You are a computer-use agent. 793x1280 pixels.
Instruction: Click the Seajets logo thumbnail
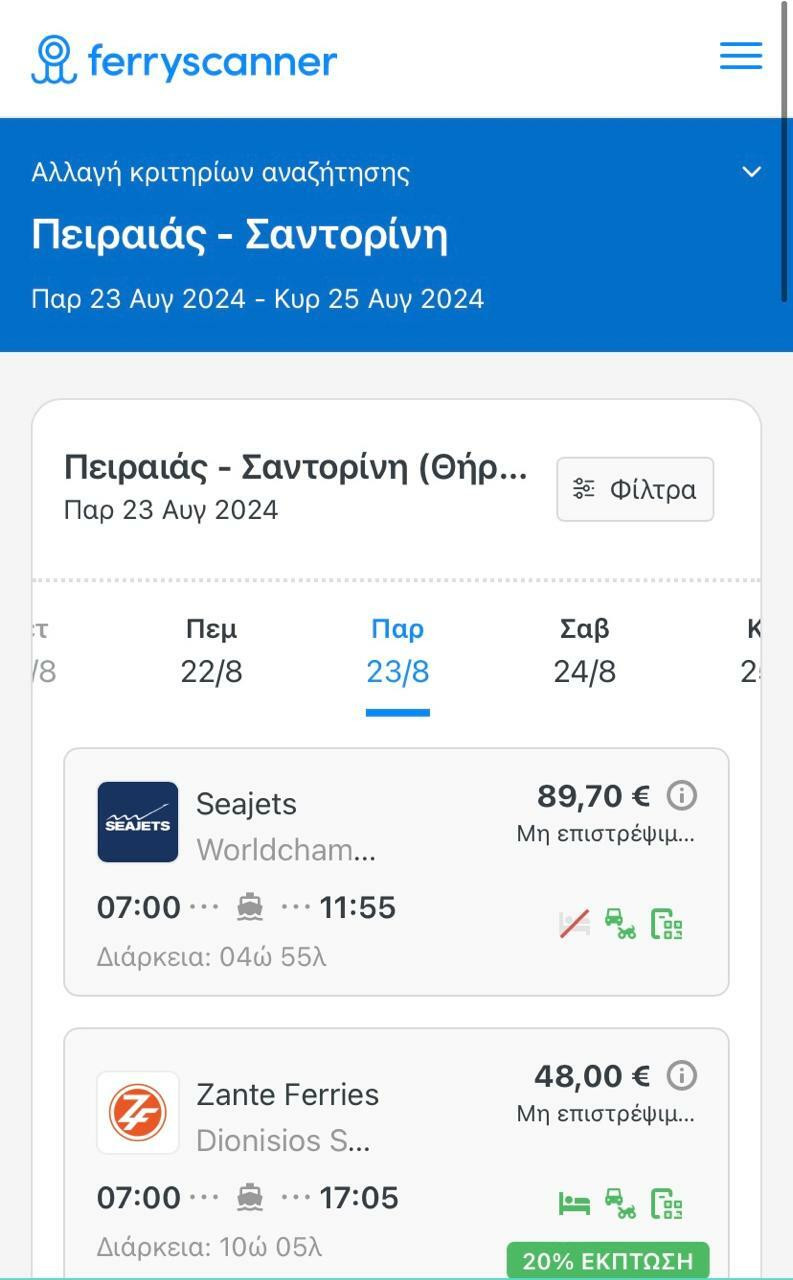(137, 822)
